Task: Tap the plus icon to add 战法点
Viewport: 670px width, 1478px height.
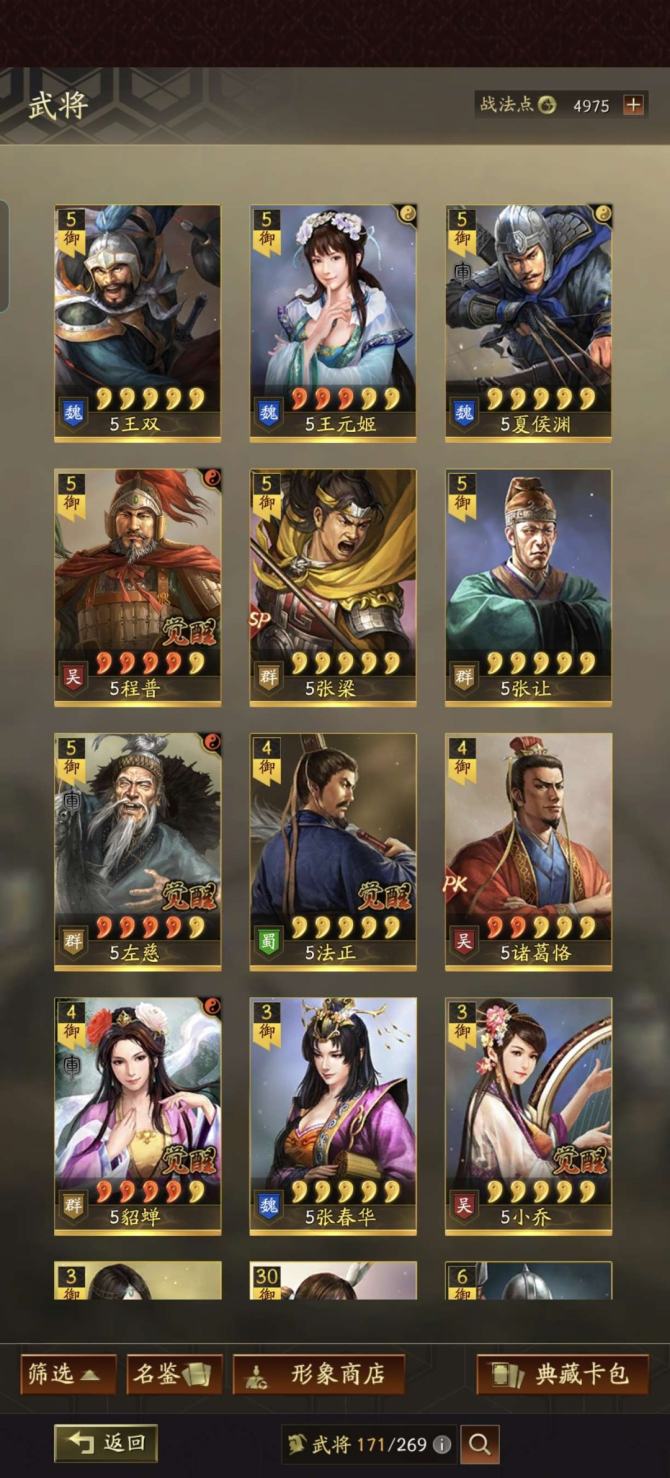Action: tap(633, 104)
